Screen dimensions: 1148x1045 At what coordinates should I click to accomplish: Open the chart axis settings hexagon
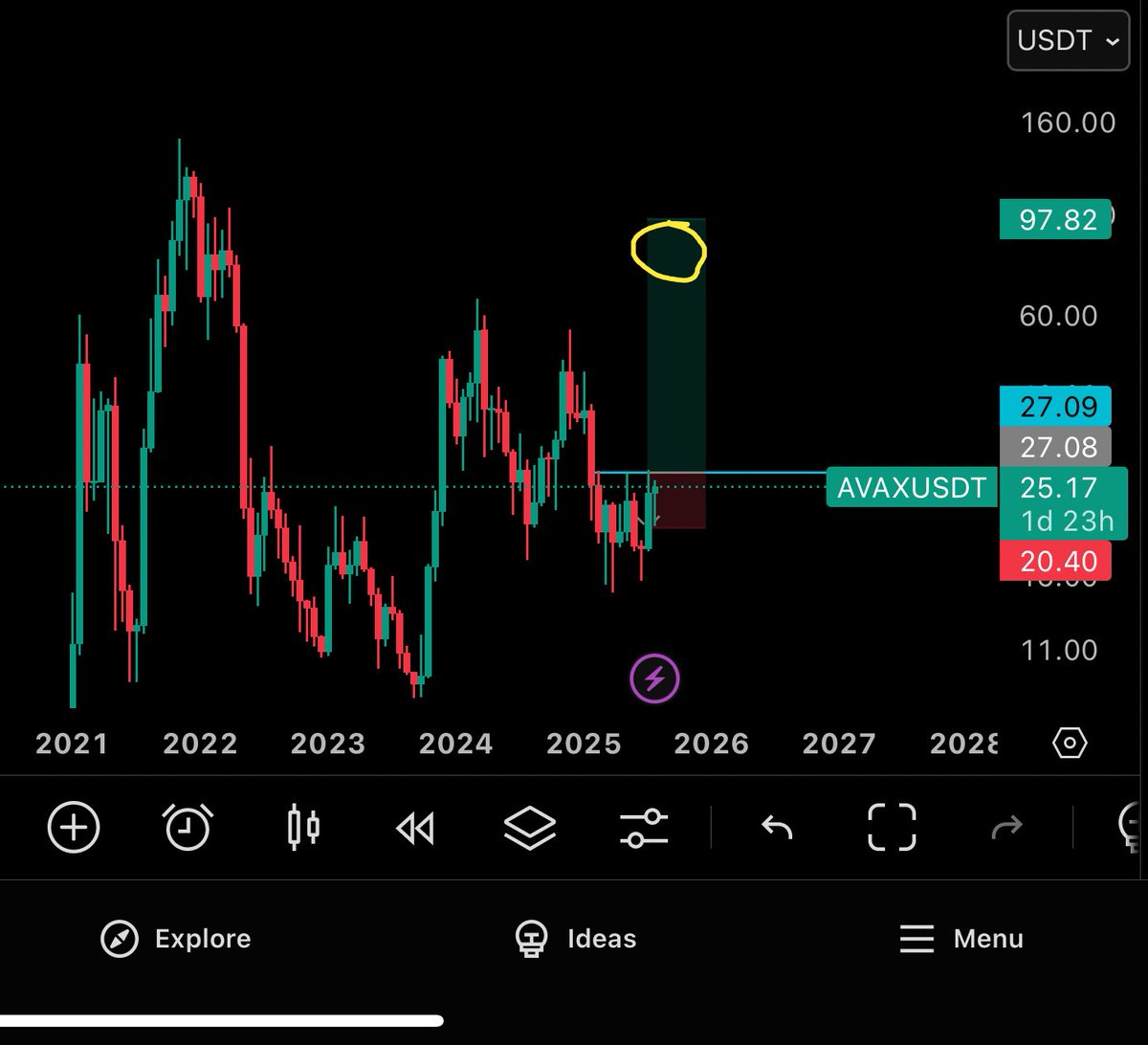pos(1070,743)
